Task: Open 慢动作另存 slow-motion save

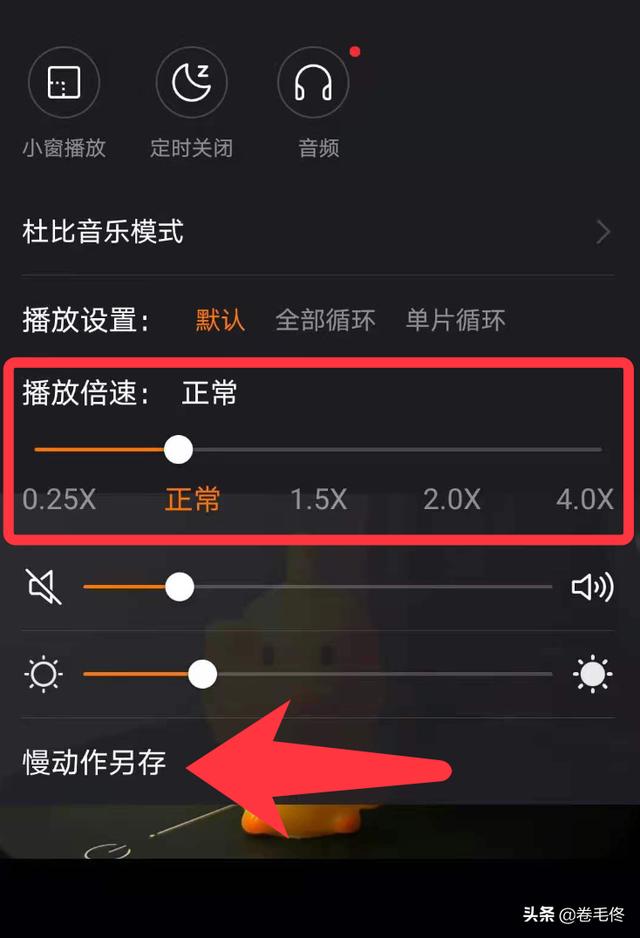Action: point(95,762)
